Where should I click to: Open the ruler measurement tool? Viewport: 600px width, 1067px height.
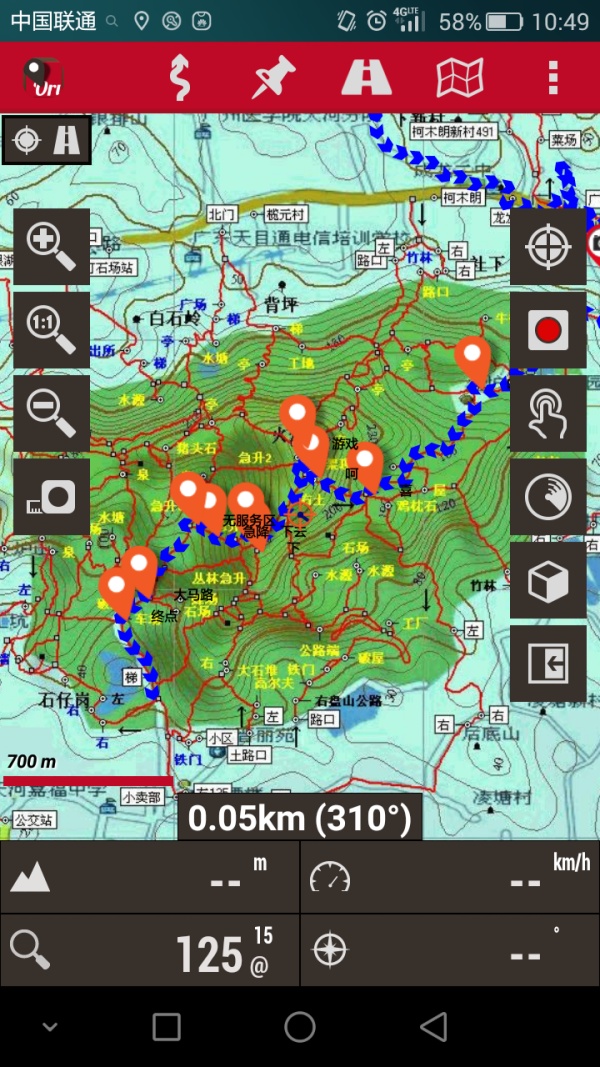click(52, 497)
